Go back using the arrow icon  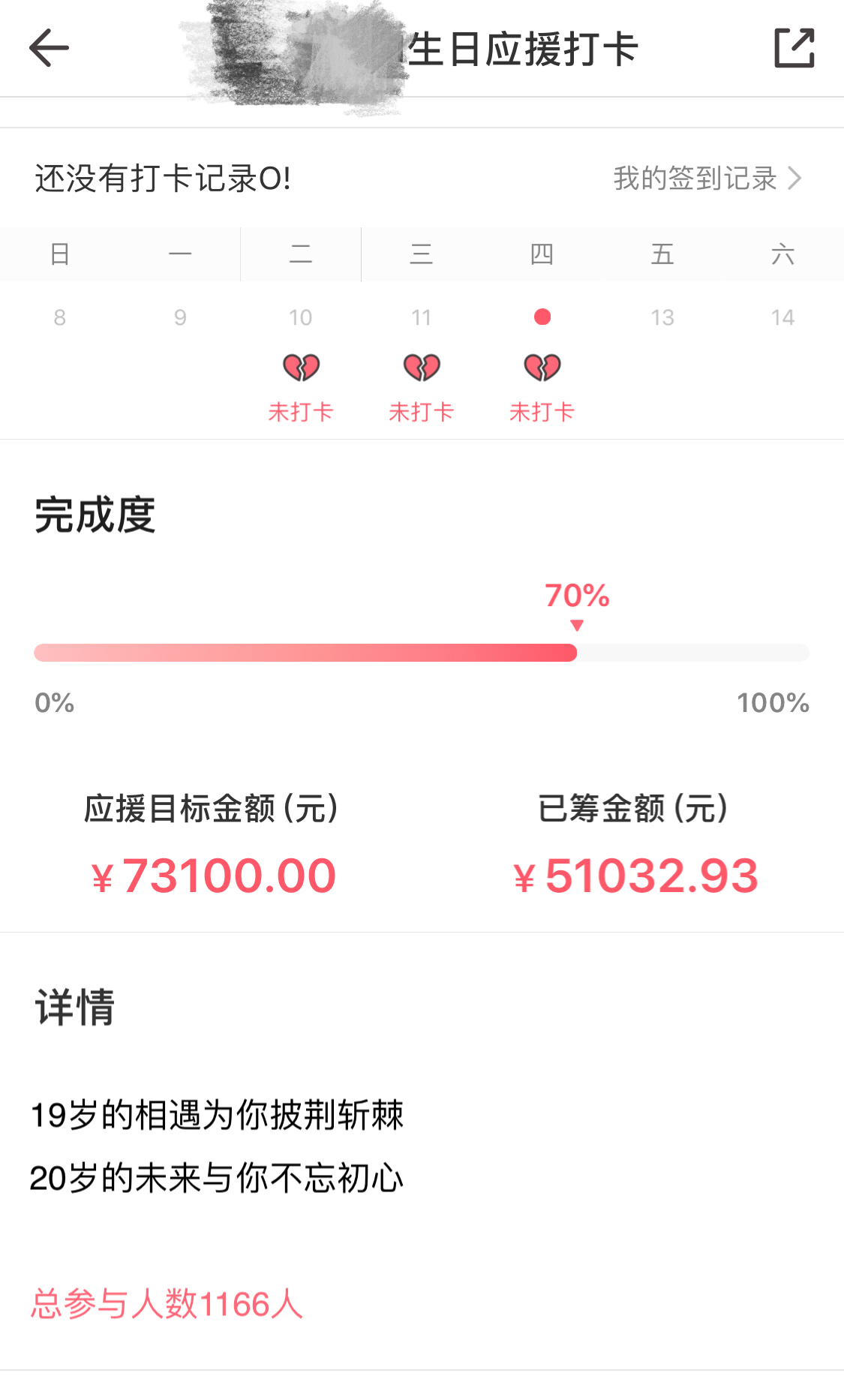49,48
